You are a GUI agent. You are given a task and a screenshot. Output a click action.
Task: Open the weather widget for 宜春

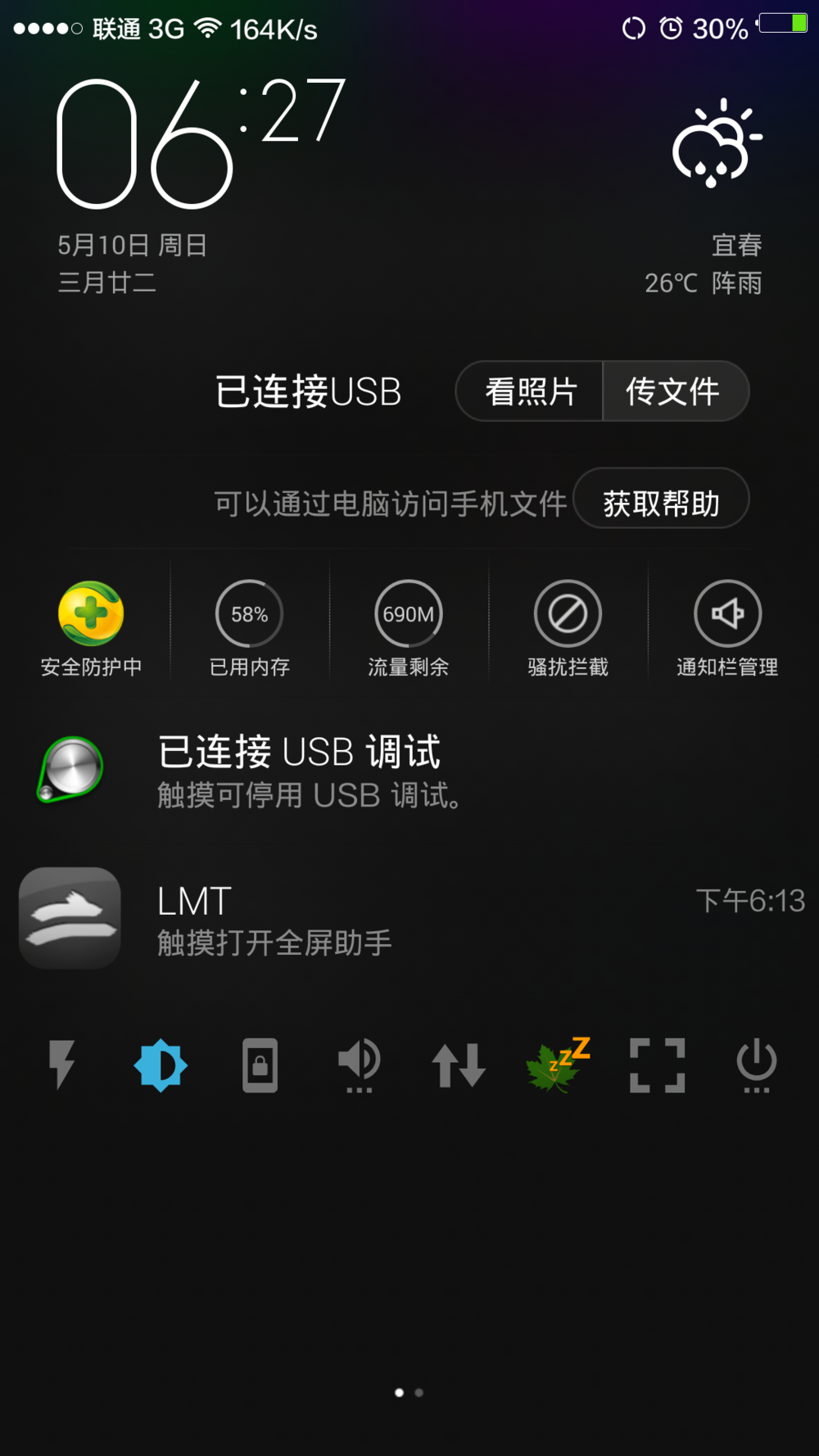pyautogui.click(x=714, y=197)
